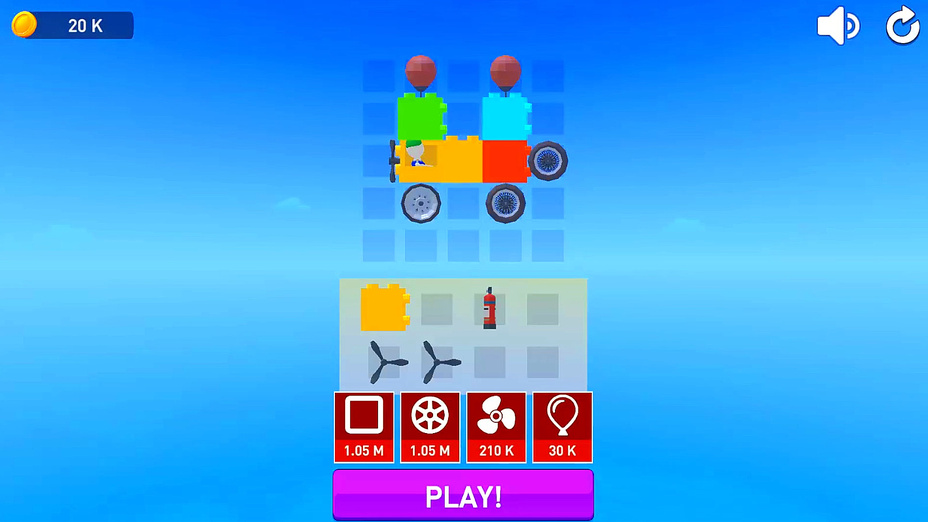Screen dimensions: 928x522
Task: Buy a block for 1.05 M
Action: click(x=364, y=426)
